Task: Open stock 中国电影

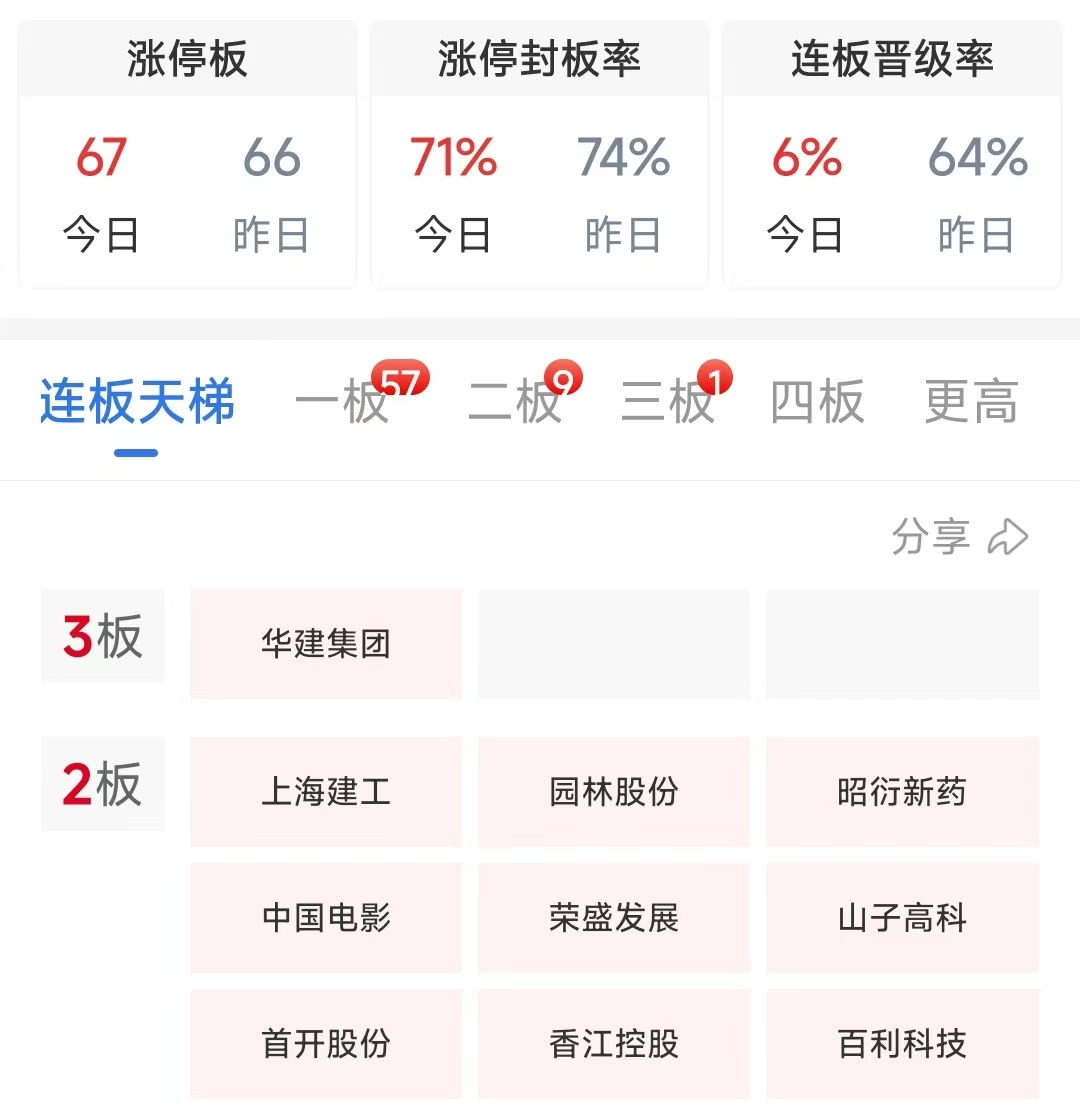Action: coord(326,918)
